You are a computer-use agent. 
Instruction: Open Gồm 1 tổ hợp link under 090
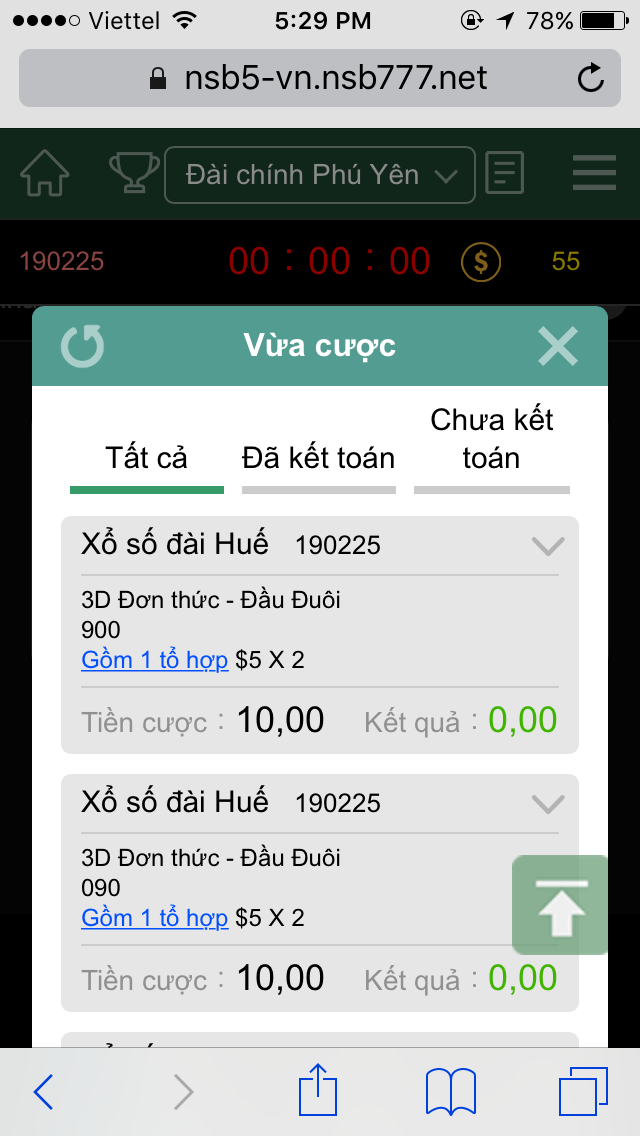(x=155, y=918)
